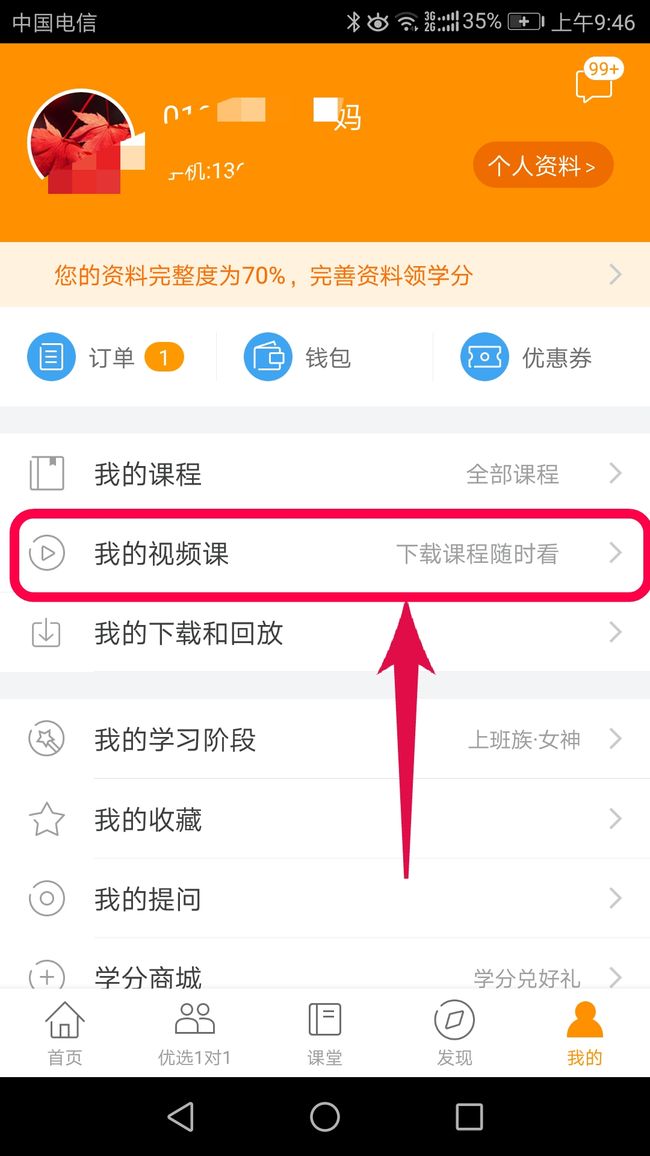Open 我的下载和回放
Viewport: 650px width, 1156px height.
coord(325,633)
